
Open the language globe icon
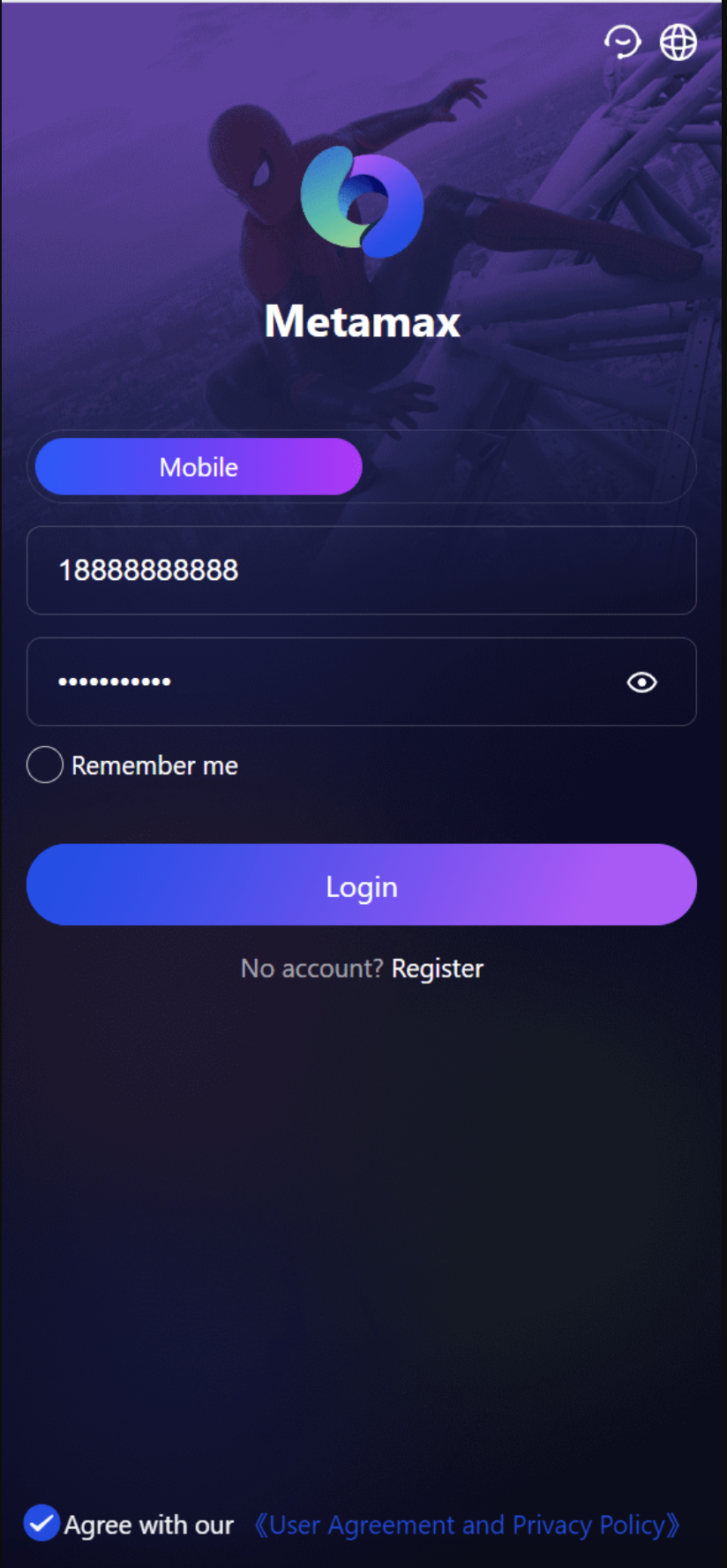(x=678, y=41)
